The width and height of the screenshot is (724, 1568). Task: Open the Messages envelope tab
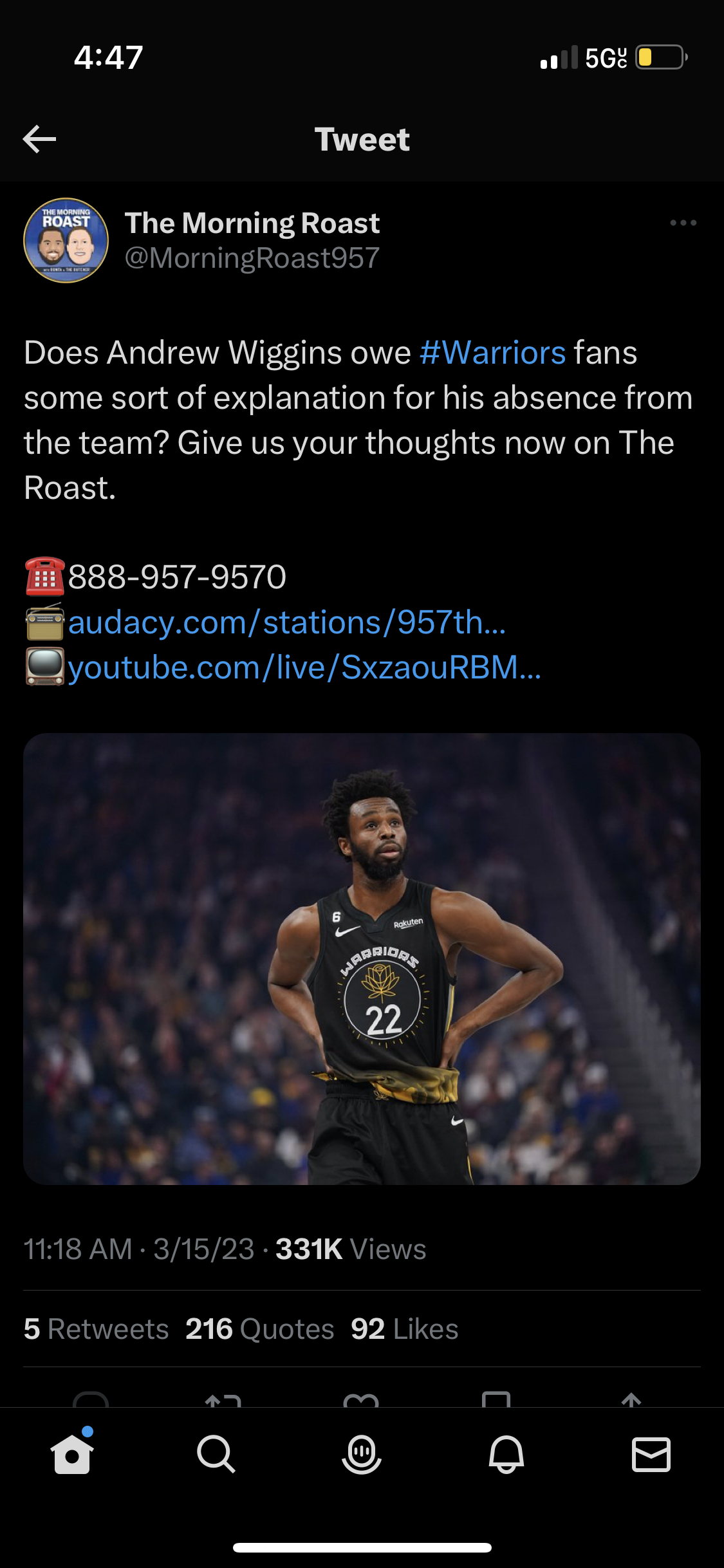pos(651,1454)
